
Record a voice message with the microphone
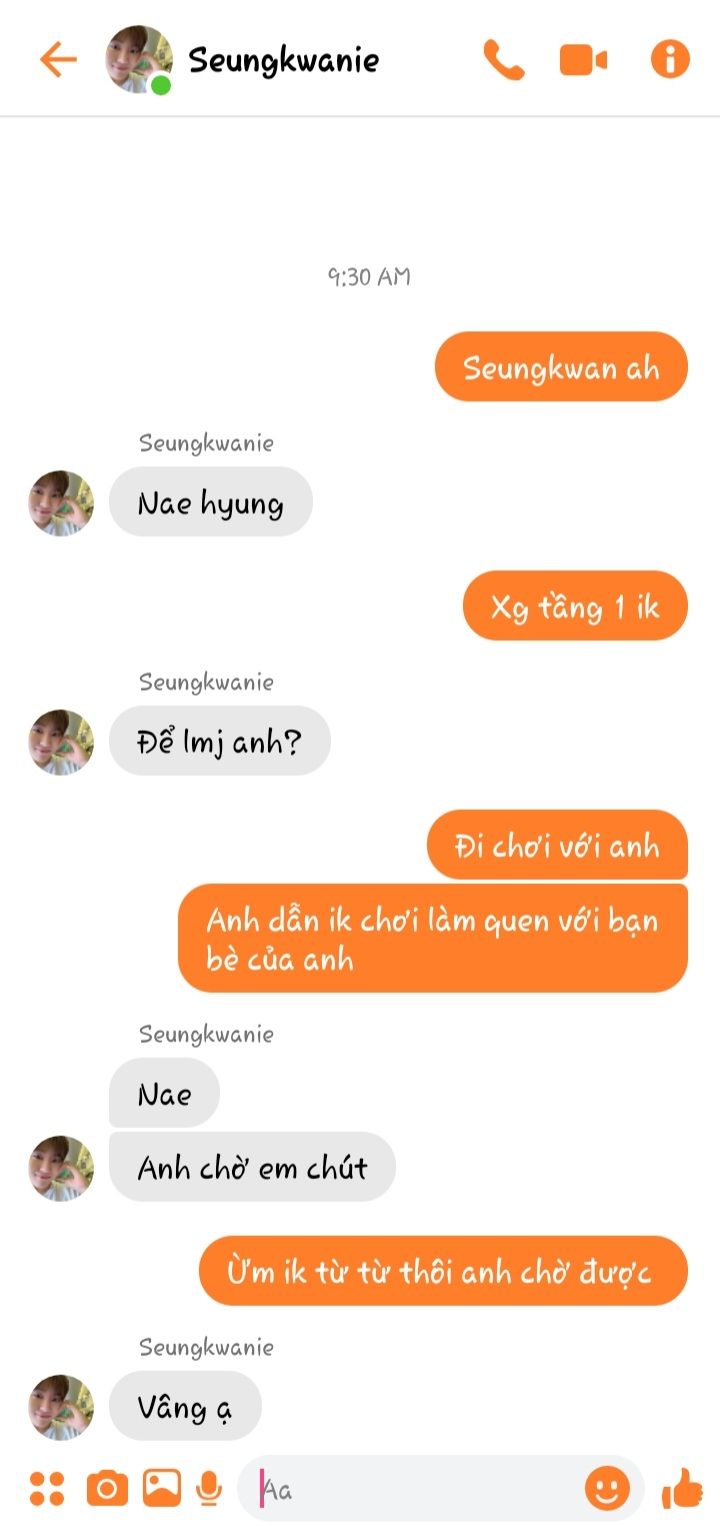point(209,1489)
